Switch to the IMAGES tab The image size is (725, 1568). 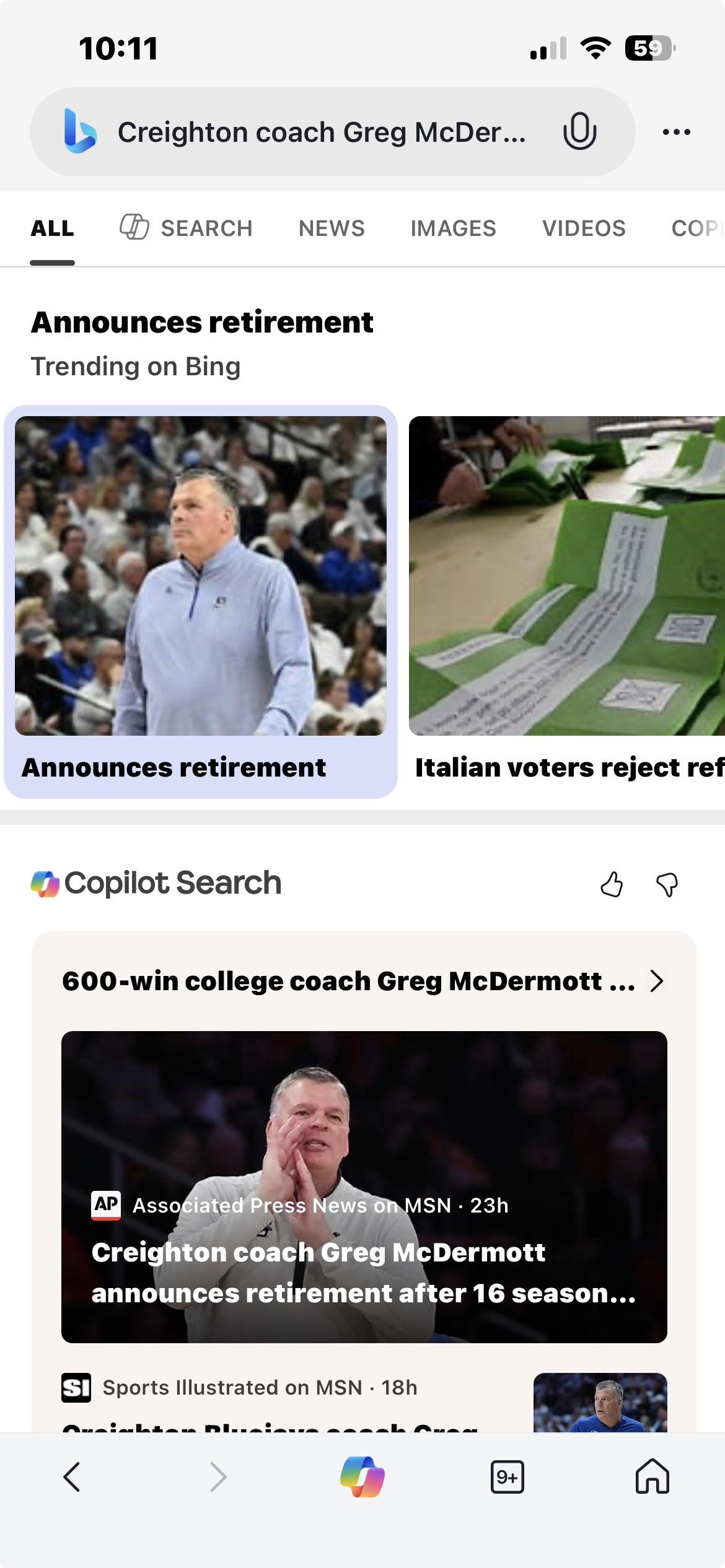453,228
